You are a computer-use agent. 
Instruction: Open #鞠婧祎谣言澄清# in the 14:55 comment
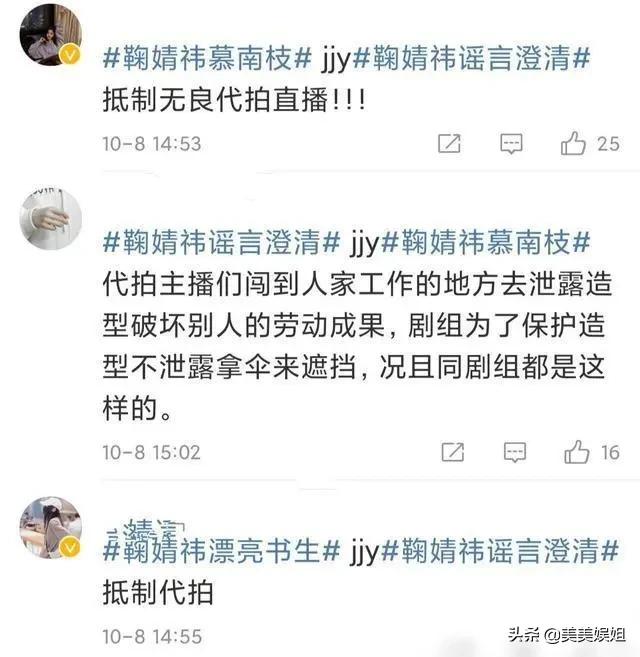(489, 551)
